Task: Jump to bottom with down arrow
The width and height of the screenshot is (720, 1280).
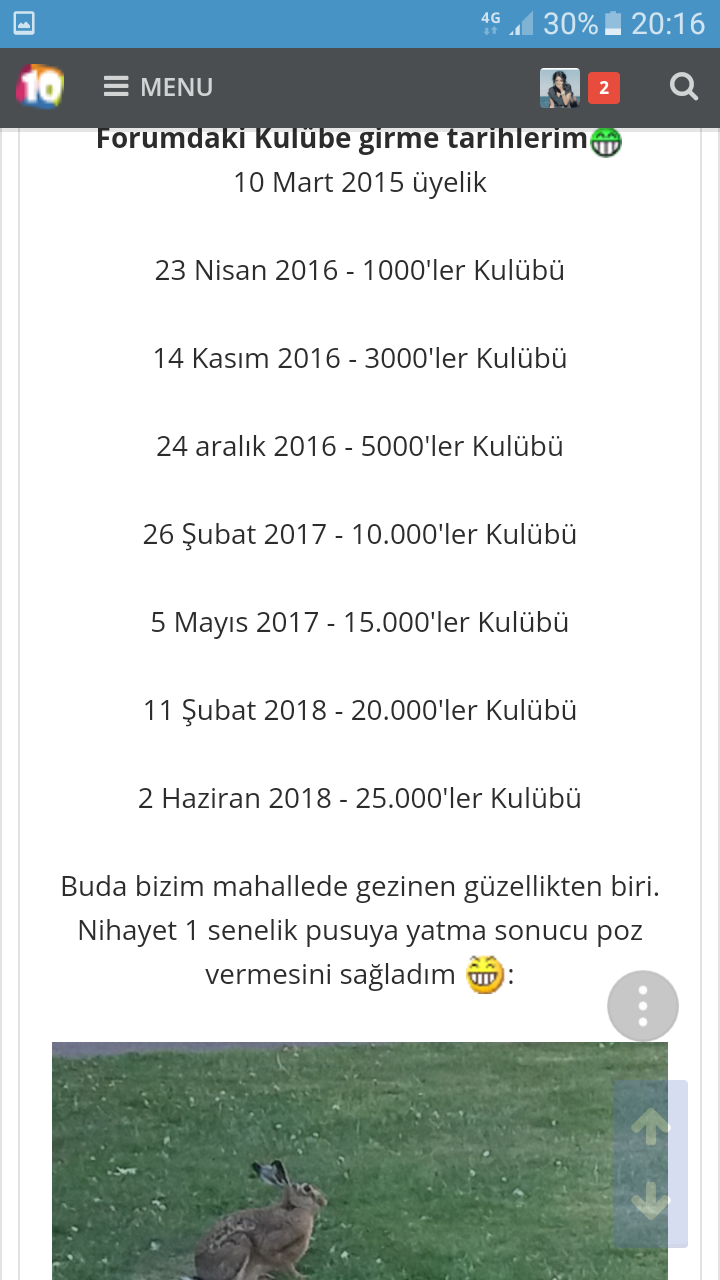Action: coord(651,1200)
